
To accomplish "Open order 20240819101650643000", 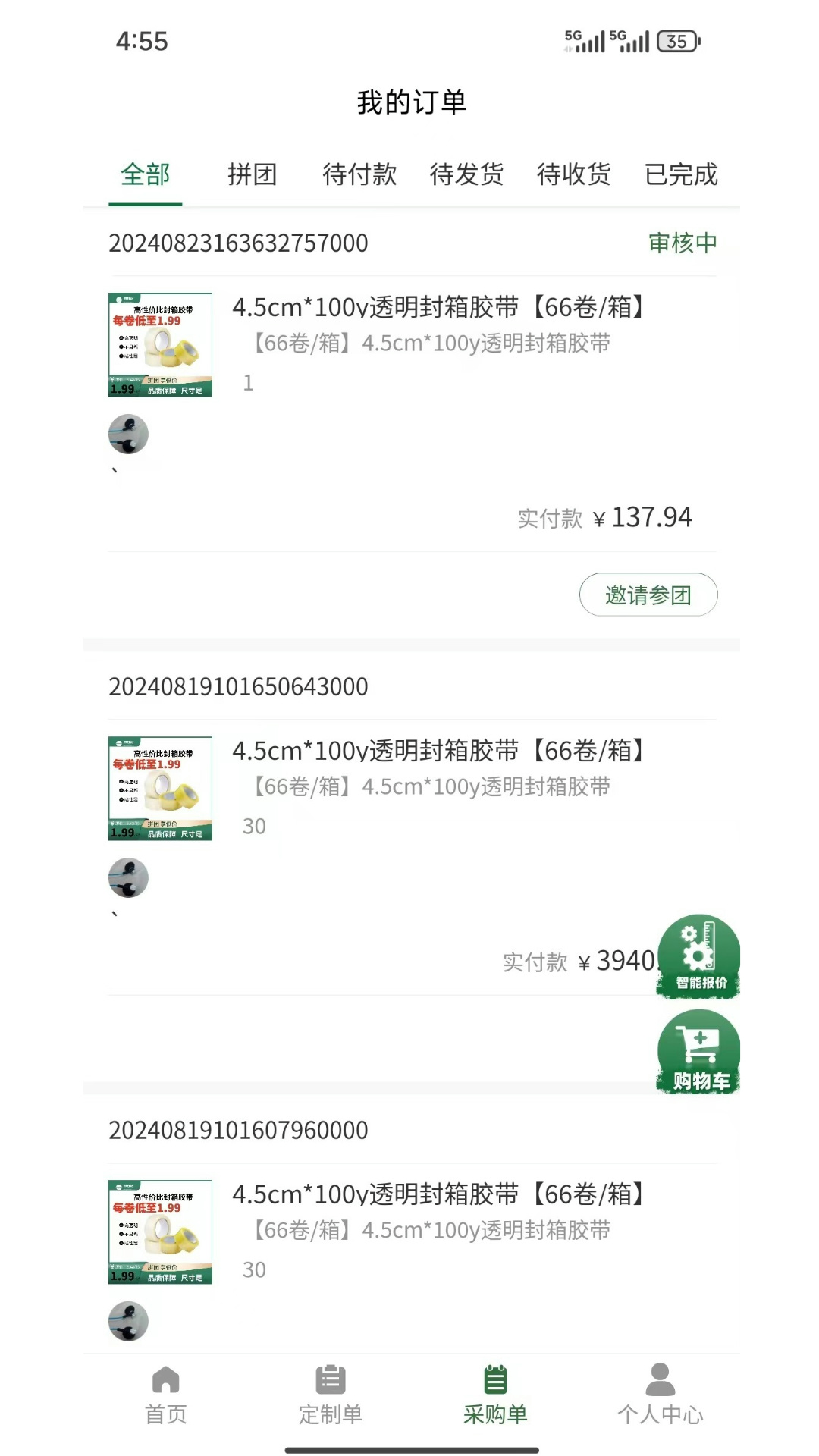I will (x=238, y=687).
